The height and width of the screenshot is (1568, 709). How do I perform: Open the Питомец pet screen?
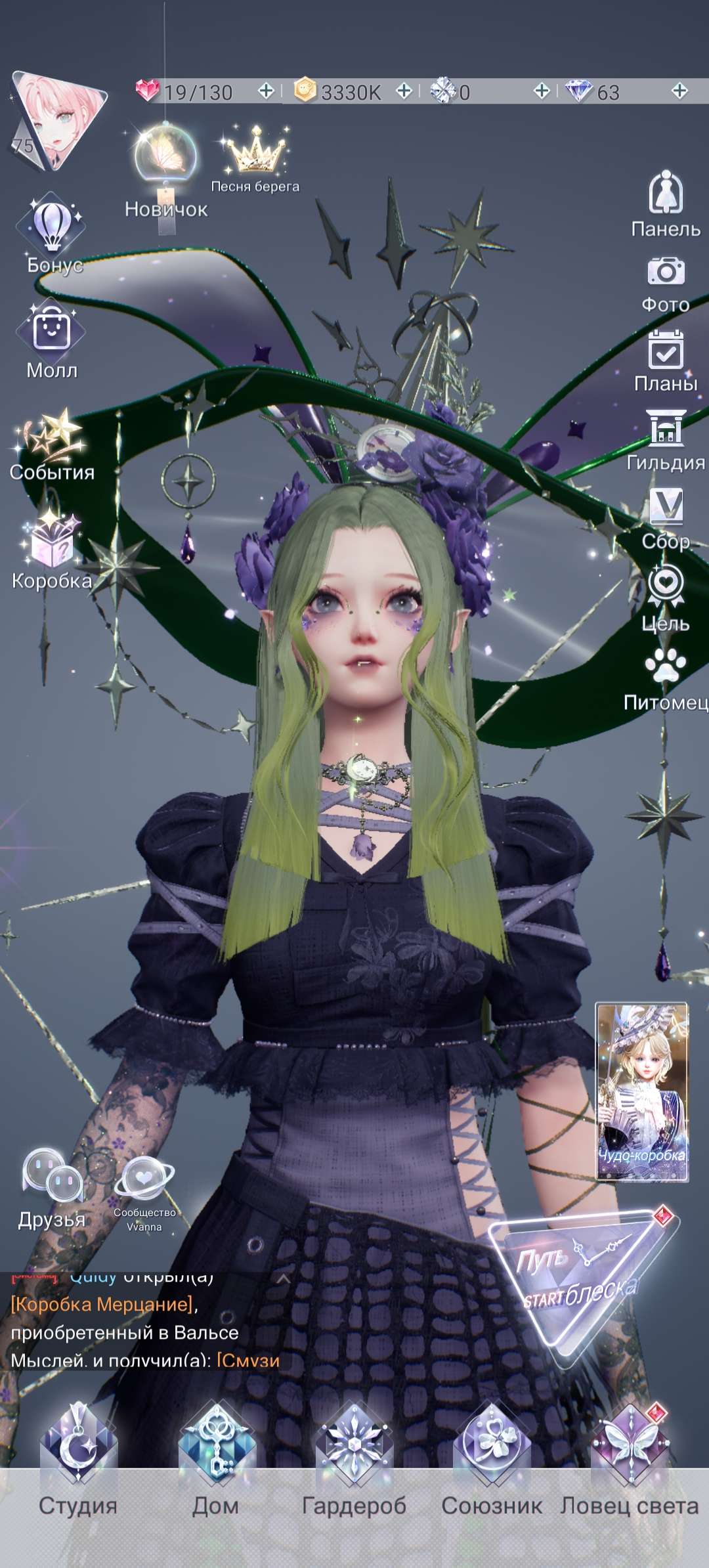click(666, 678)
